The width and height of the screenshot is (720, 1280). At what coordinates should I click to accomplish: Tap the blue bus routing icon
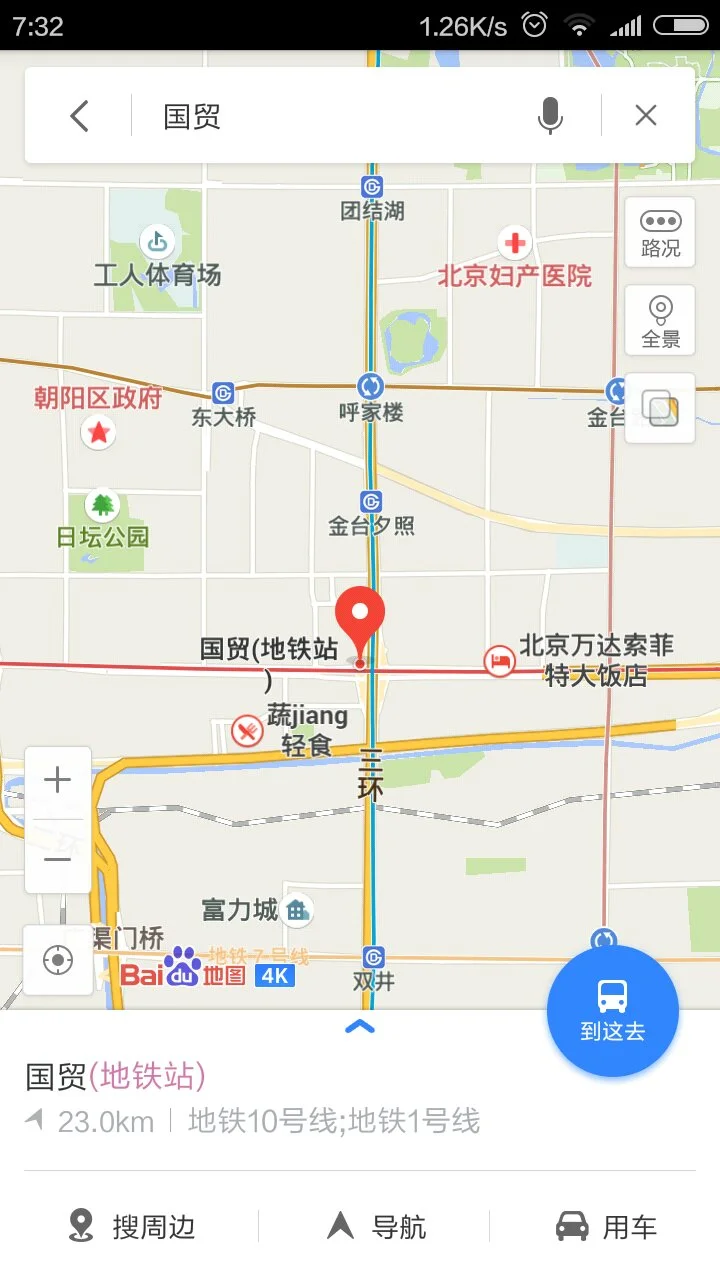[x=613, y=1010]
